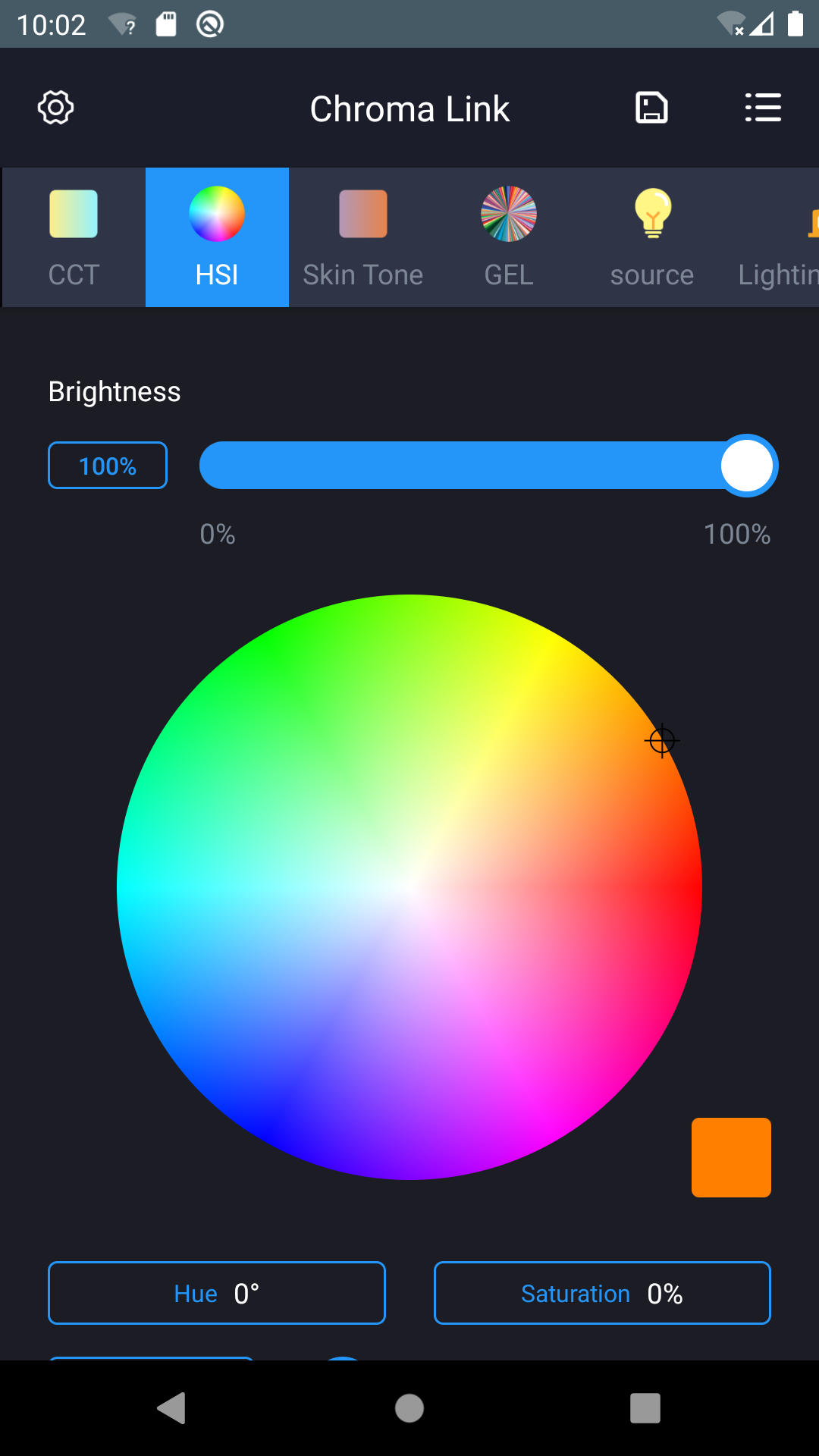Viewport: 819px width, 1456px height.
Task: Go back using system back button
Action: (172, 1408)
